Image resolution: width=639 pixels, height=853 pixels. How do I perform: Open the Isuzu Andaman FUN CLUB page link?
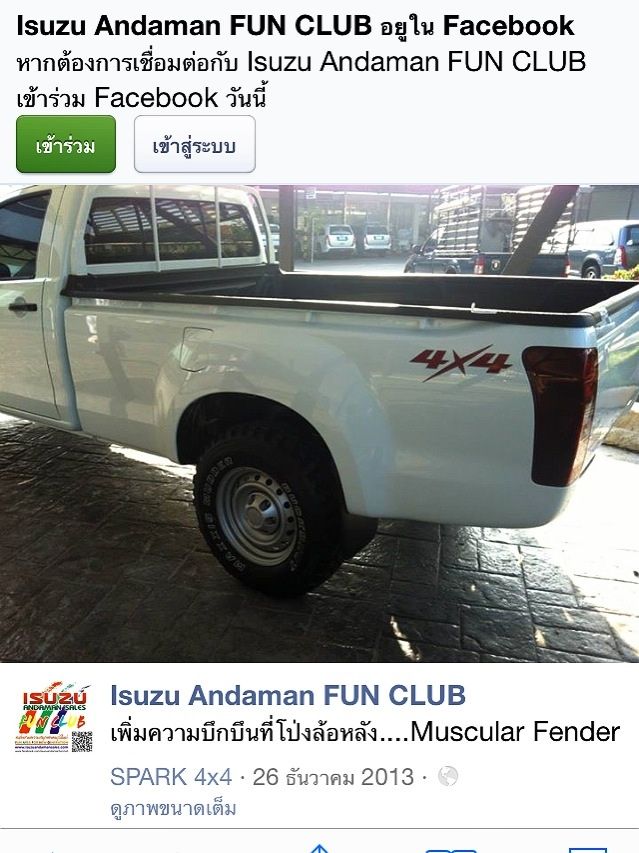287,696
